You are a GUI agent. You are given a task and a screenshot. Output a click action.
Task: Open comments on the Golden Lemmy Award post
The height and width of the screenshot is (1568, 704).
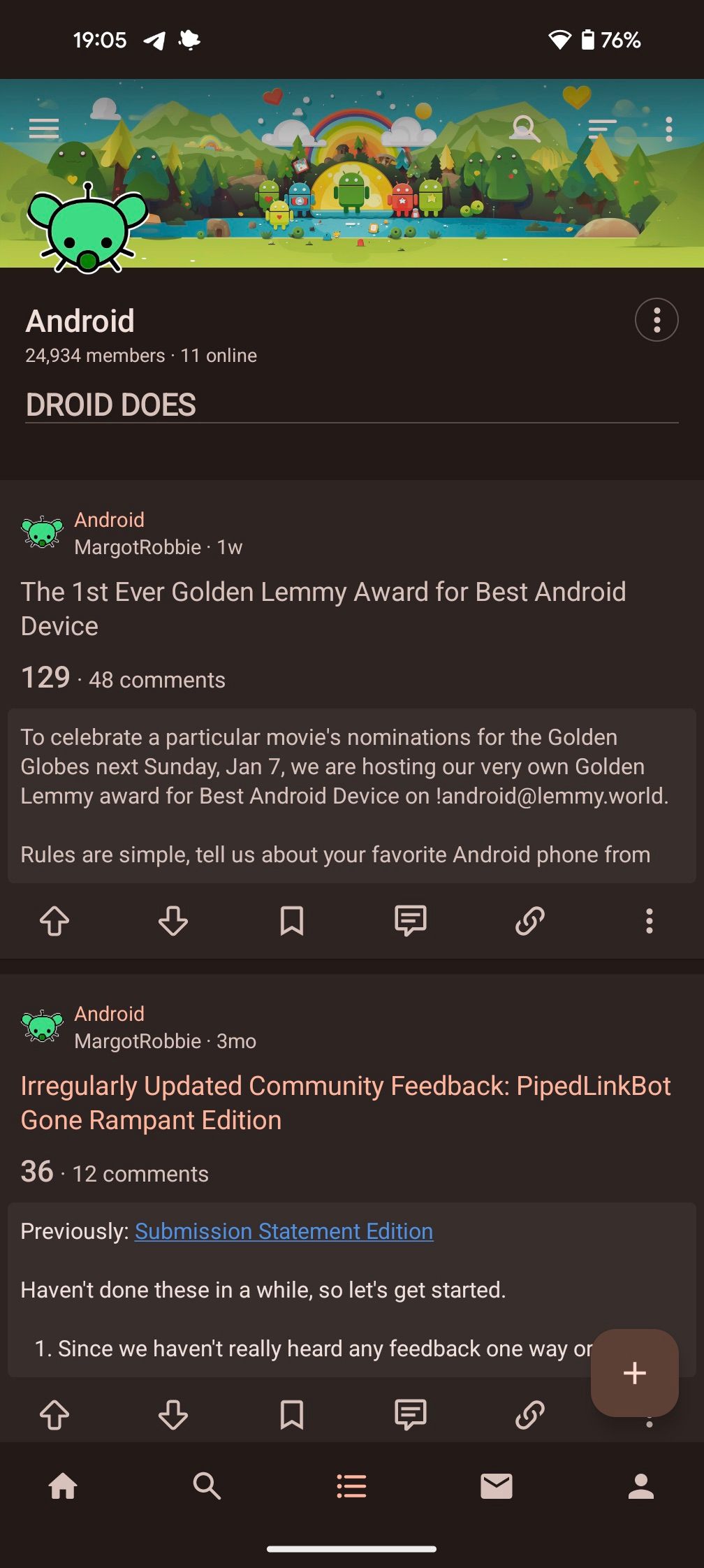[x=411, y=921]
